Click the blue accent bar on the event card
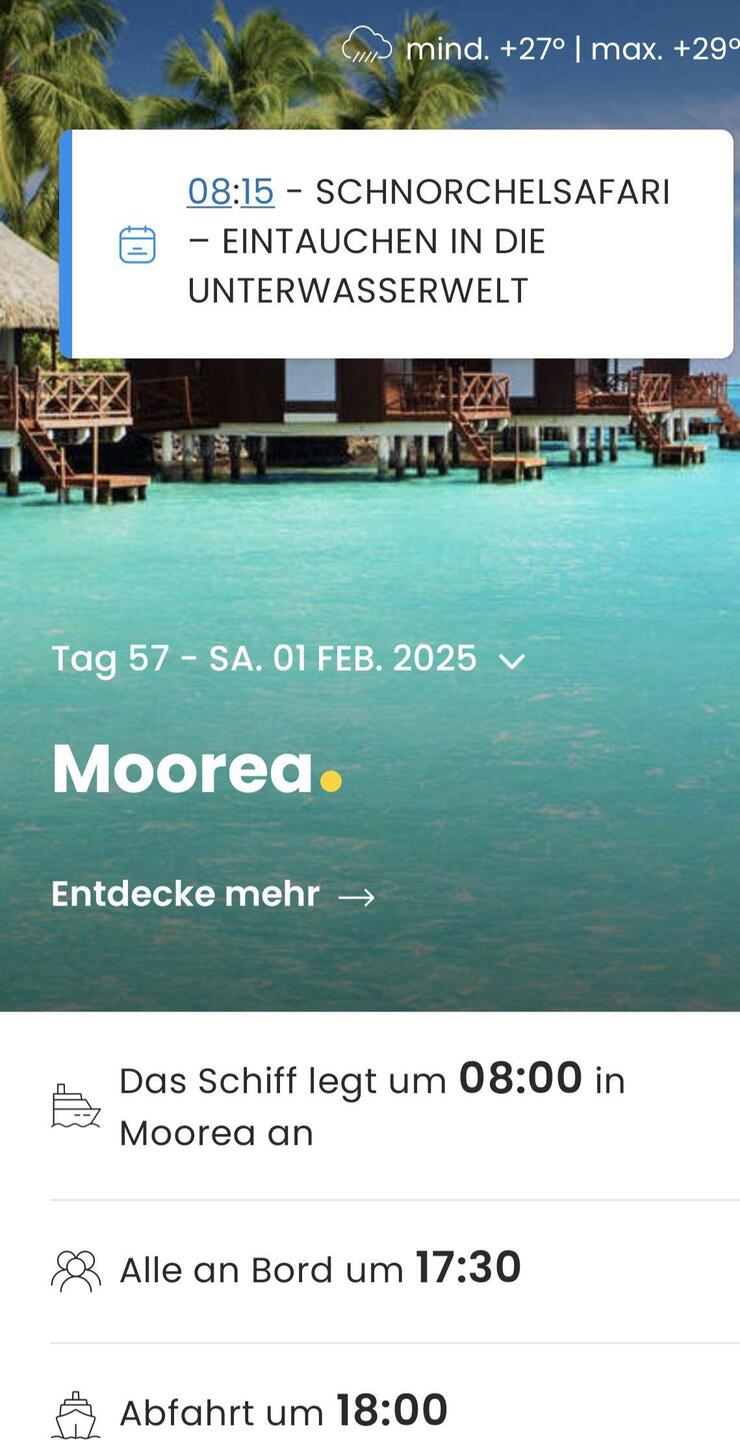 pyautogui.click(x=65, y=242)
